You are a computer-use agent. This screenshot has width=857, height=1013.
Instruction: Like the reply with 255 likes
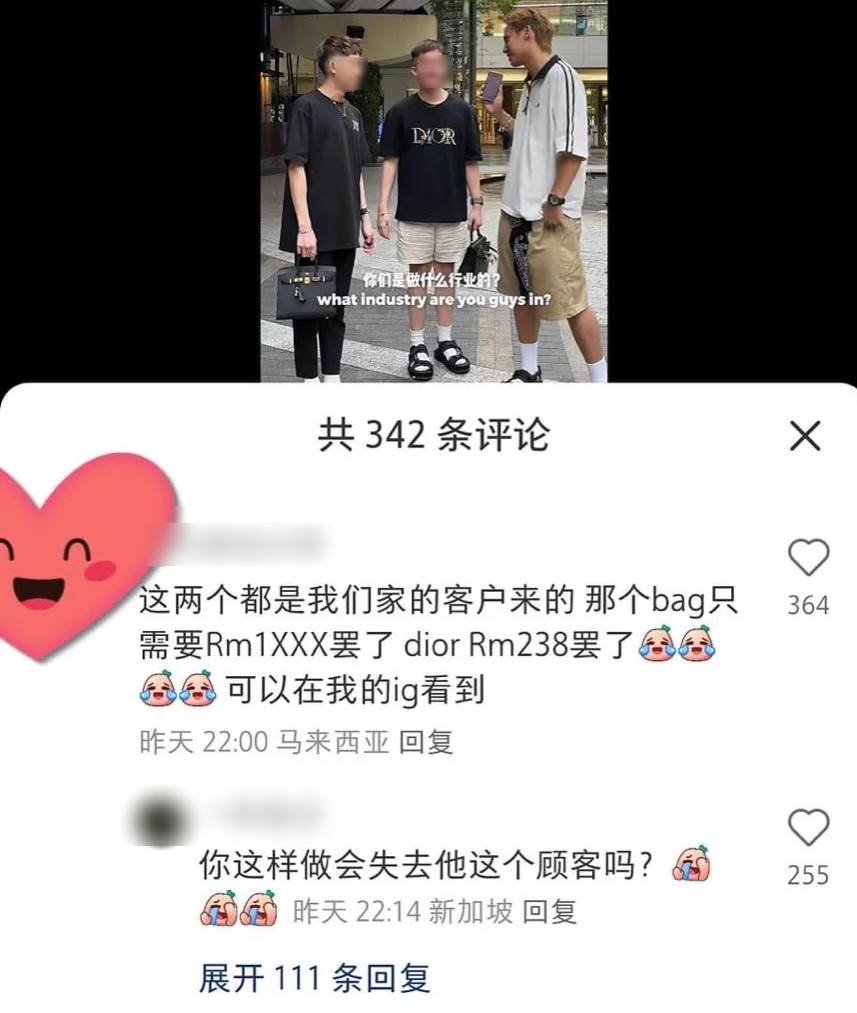(x=808, y=828)
